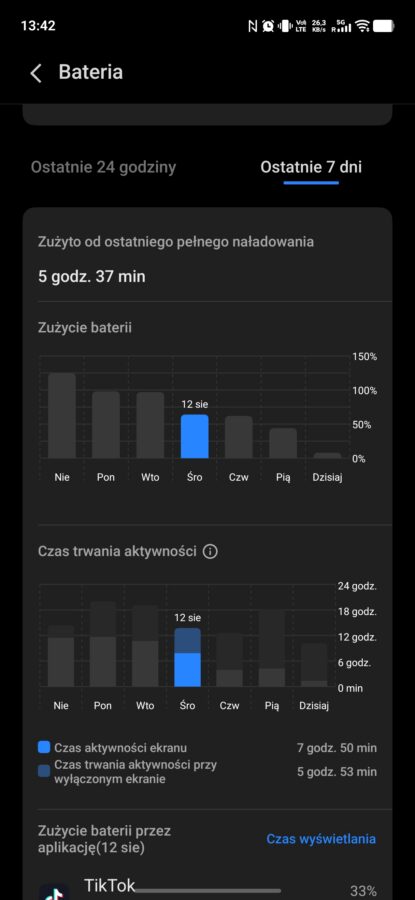Tap the Czas wyświetlania sort option
This screenshot has height=900, width=415.
pyautogui.click(x=321, y=839)
